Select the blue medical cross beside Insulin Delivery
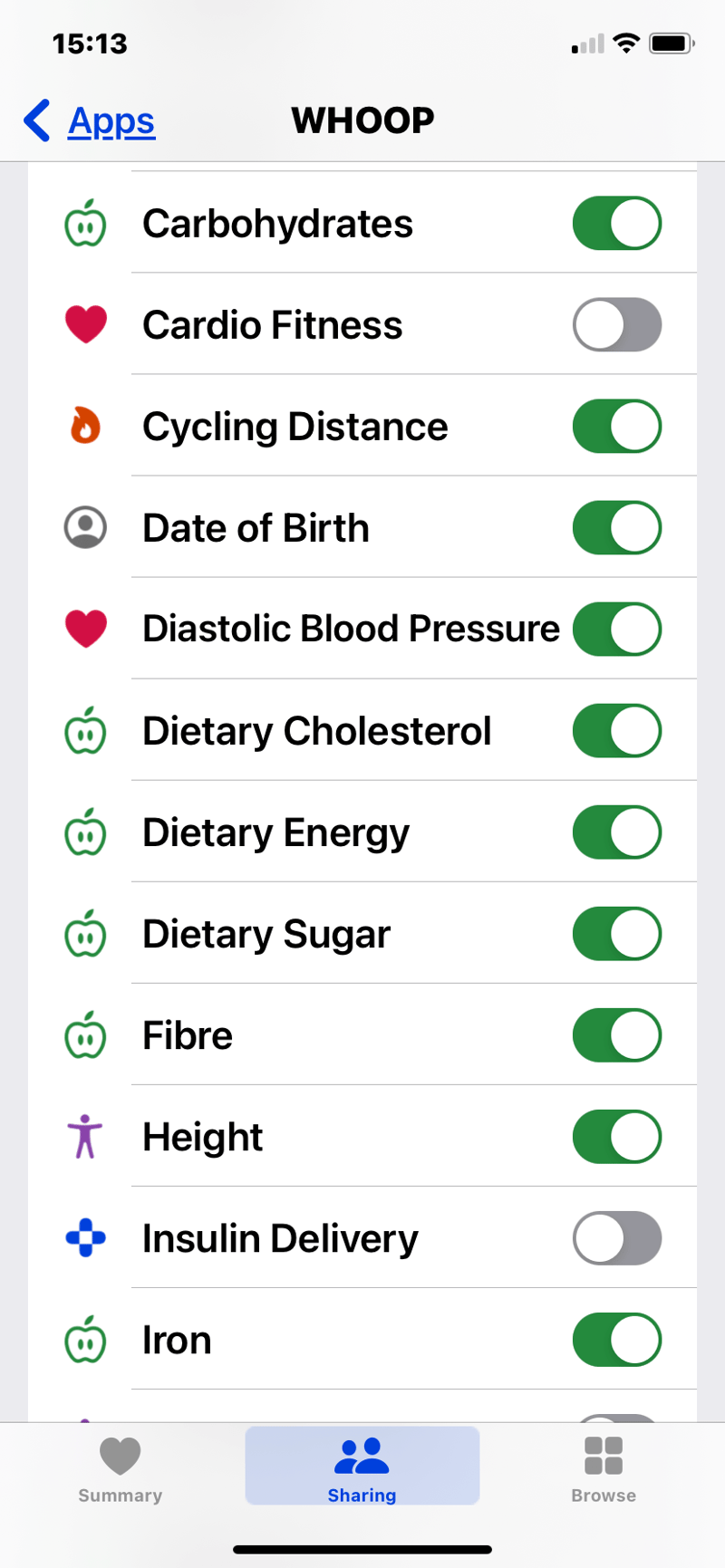The width and height of the screenshot is (725, 1568). click(84, 1238)
